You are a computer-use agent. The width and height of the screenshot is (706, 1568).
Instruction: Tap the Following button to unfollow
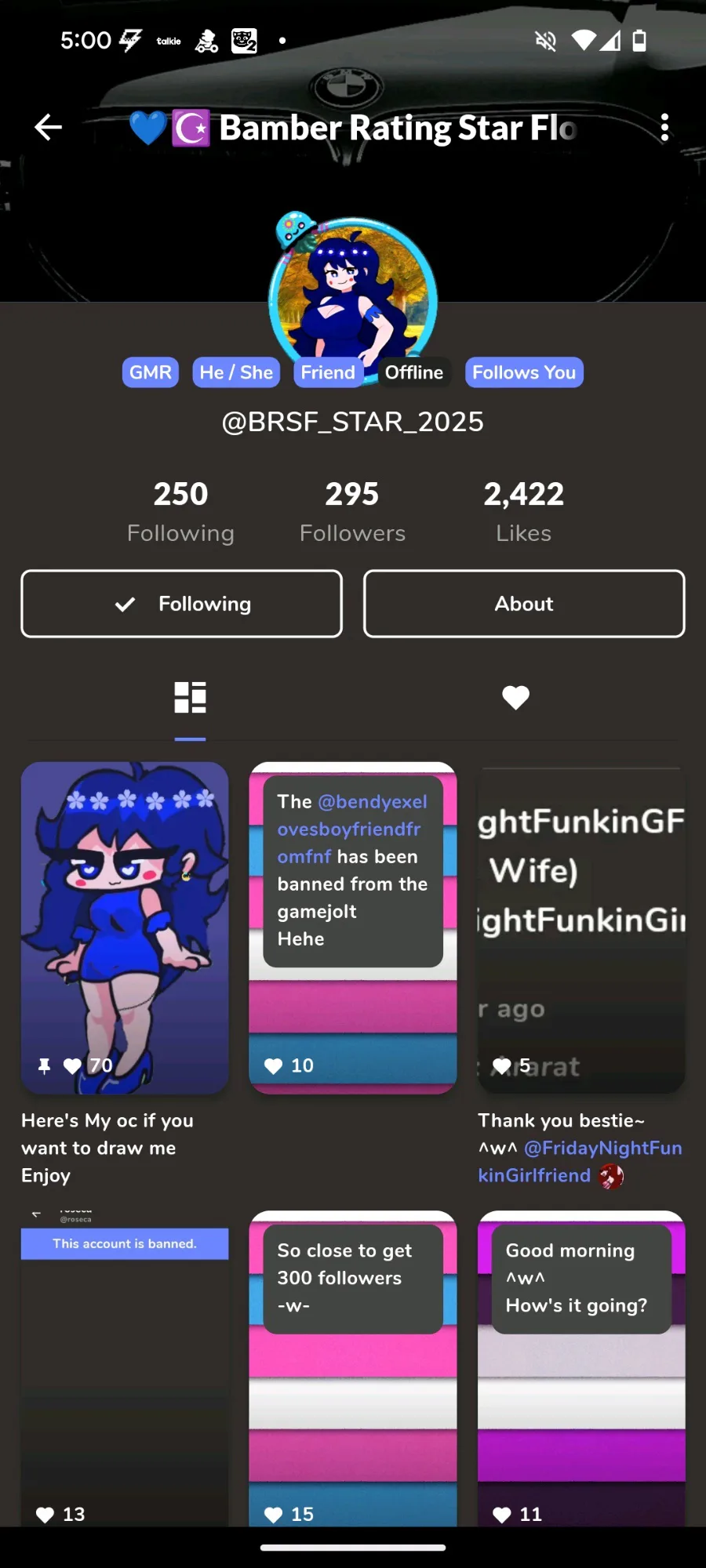[182, 604]
